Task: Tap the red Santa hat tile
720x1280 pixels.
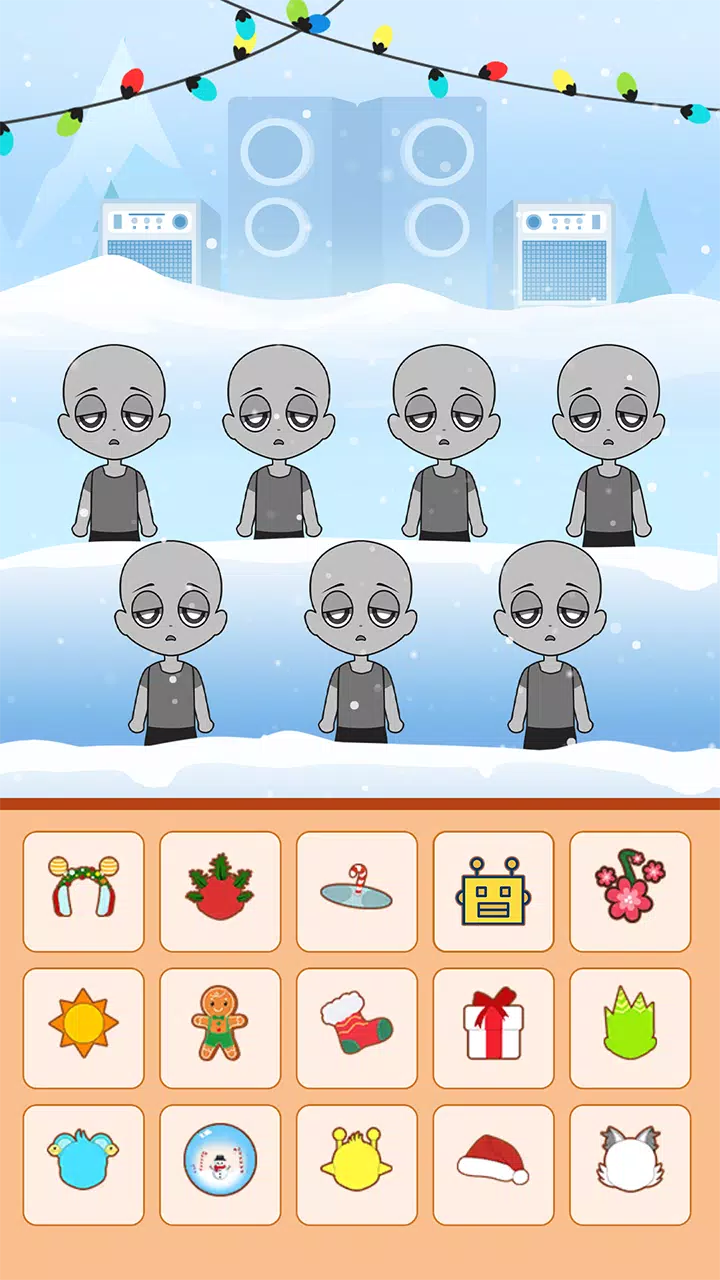Action: coord(493,1165)
